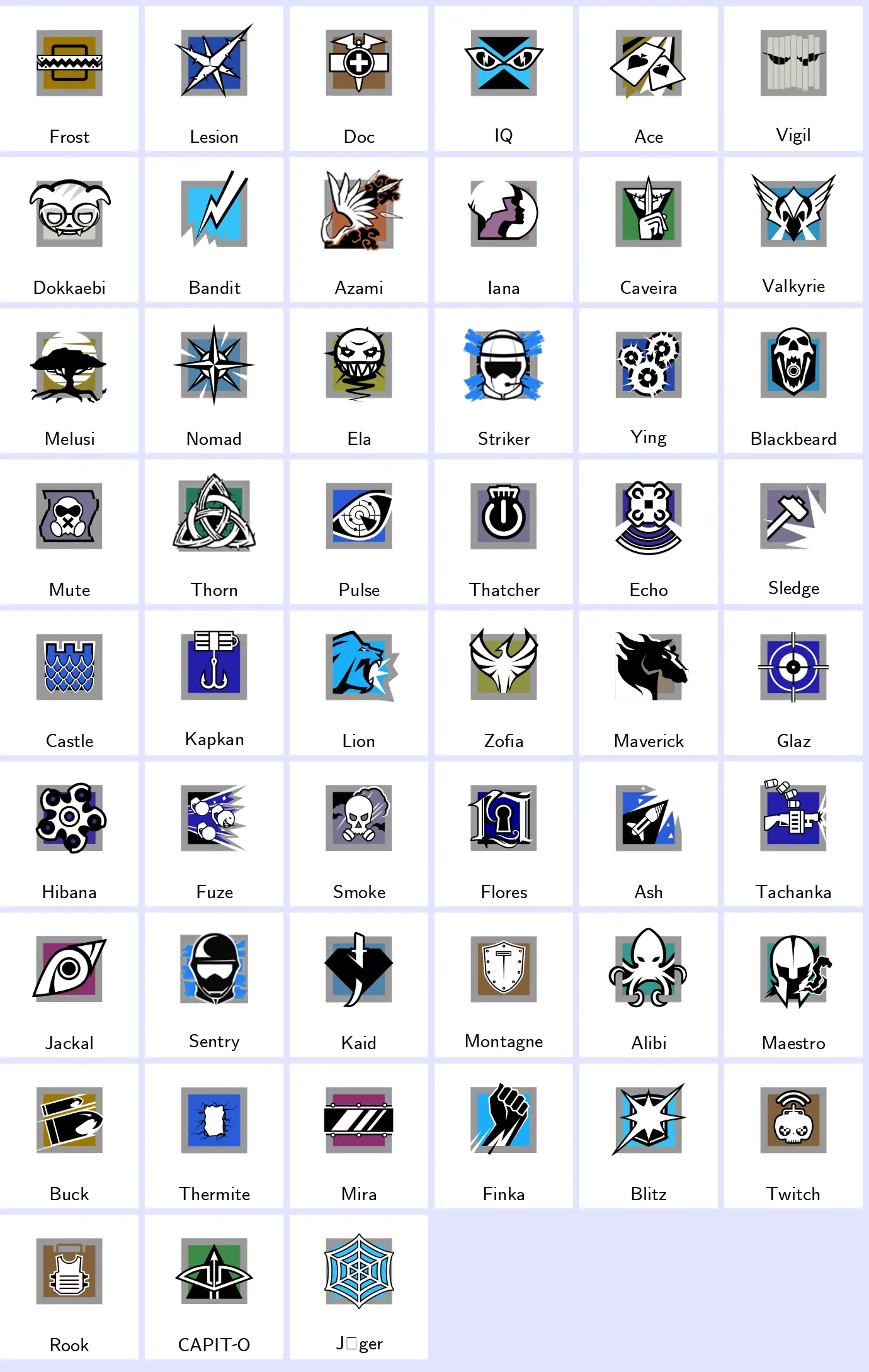The width and height of the screenshot is (869, 1372).
Task: Select Kapkan from the grid
Action: coord(214,683)
